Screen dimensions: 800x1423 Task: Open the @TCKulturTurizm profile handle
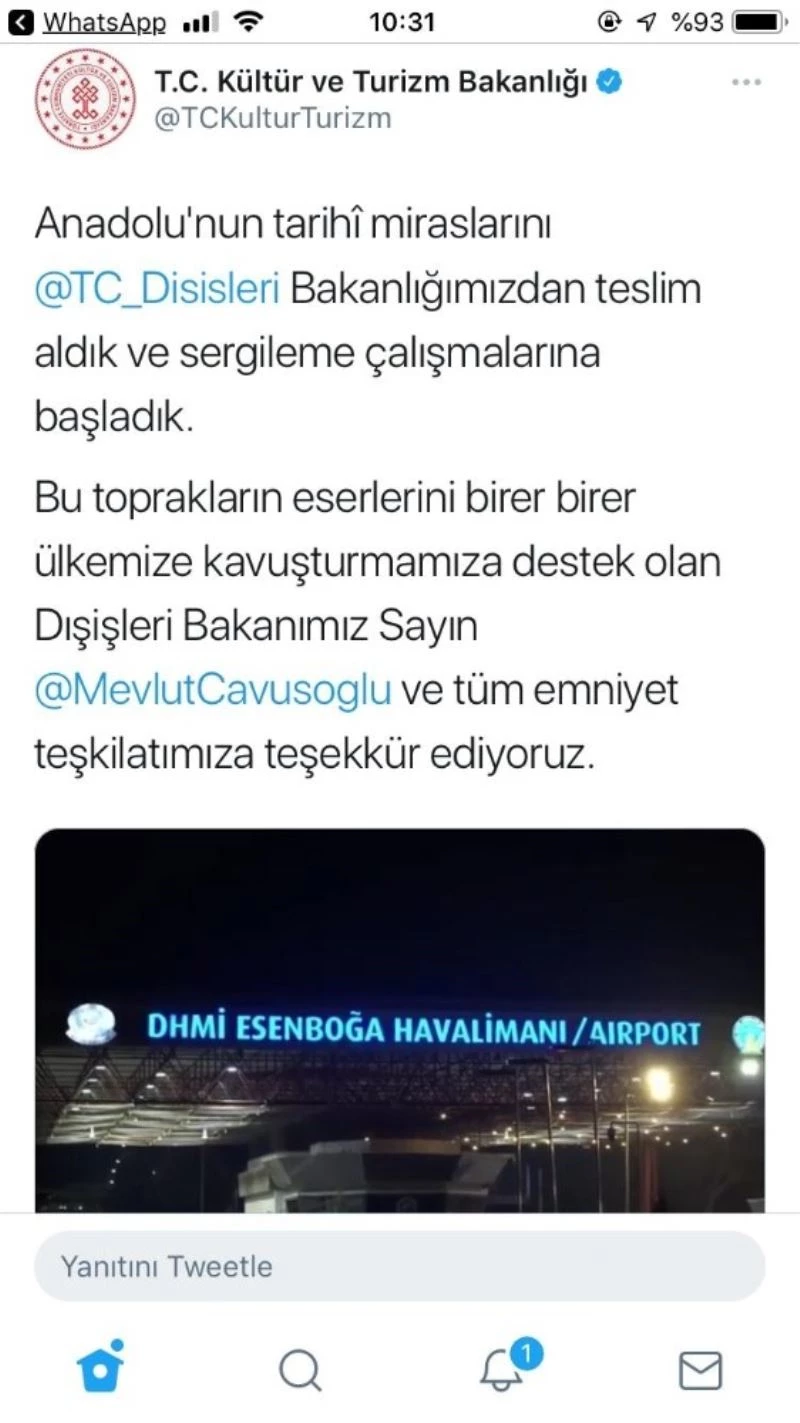[269, 116]
